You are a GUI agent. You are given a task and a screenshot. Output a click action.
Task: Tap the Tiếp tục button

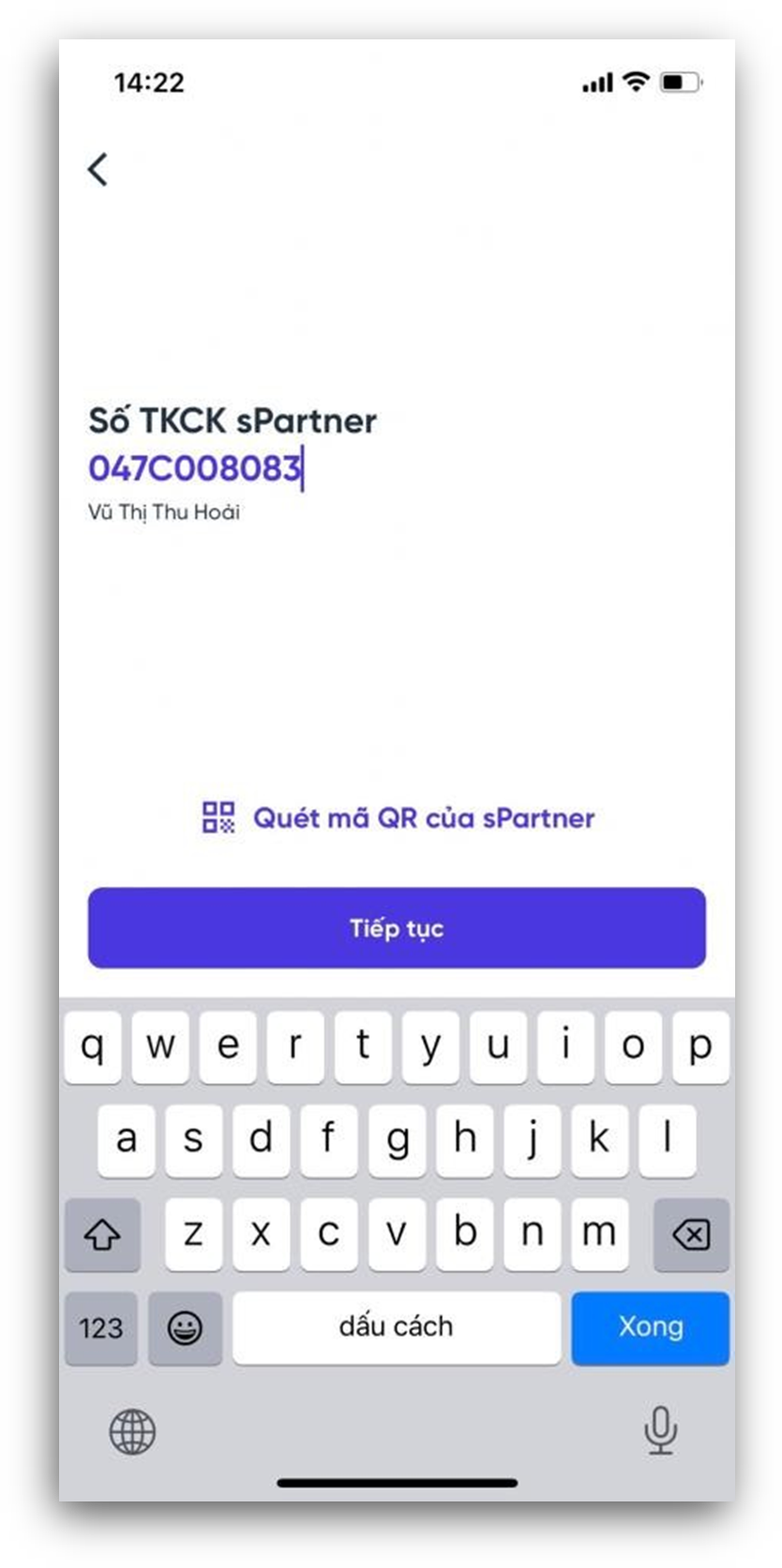(397, 928)
